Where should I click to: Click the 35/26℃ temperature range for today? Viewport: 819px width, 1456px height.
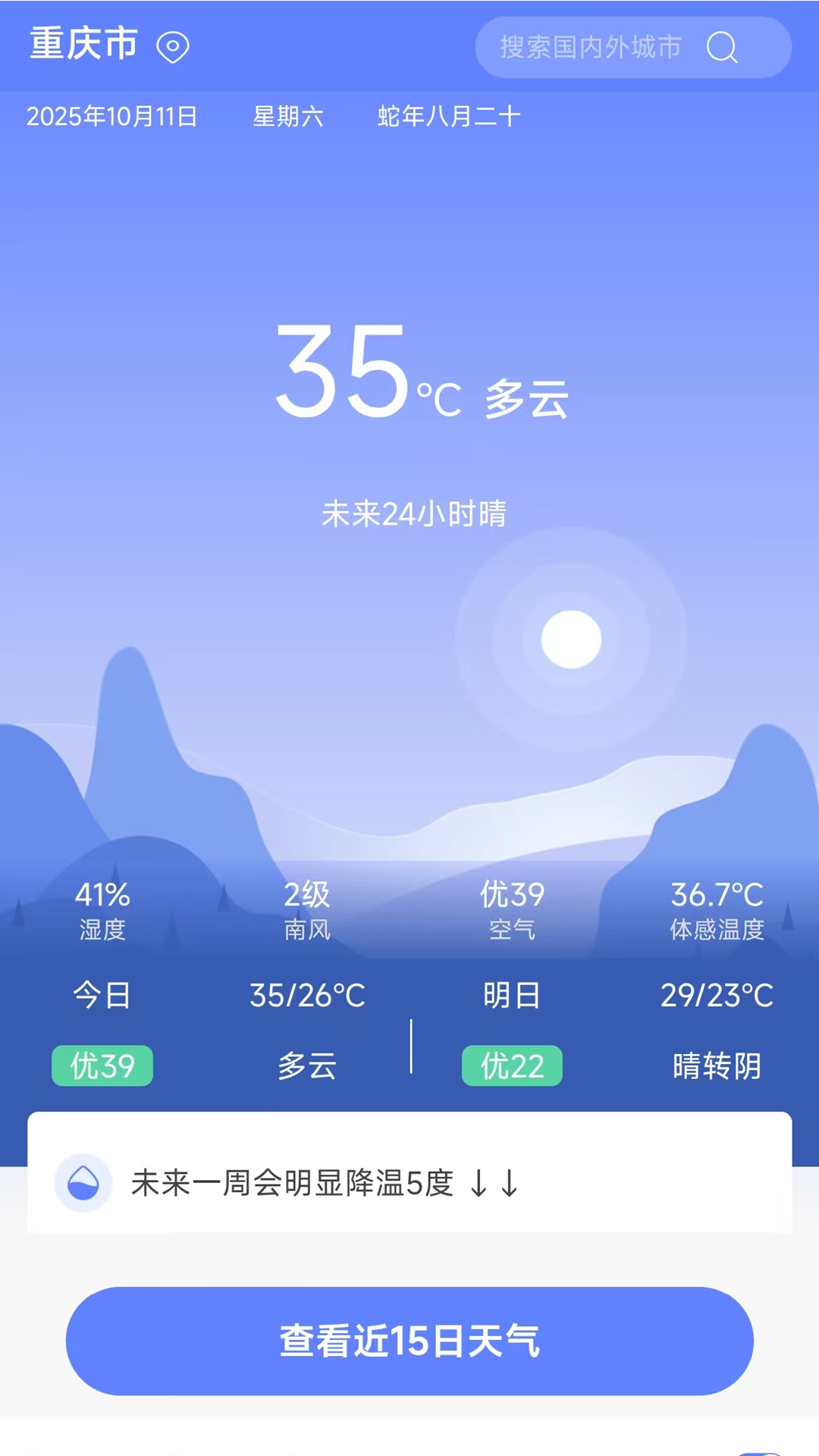[x=308, y=996]
